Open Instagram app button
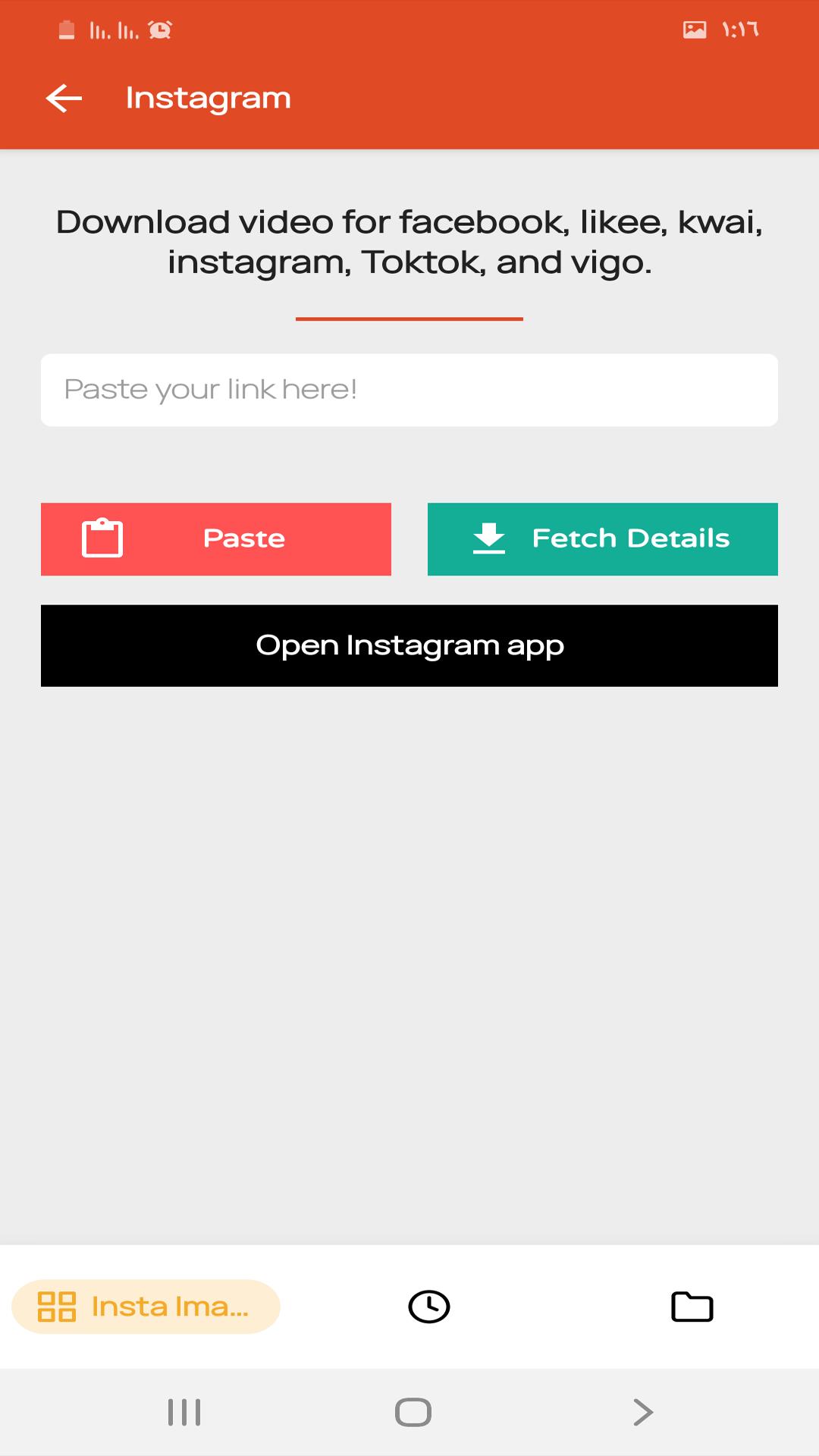 click(x=409, y=645)
